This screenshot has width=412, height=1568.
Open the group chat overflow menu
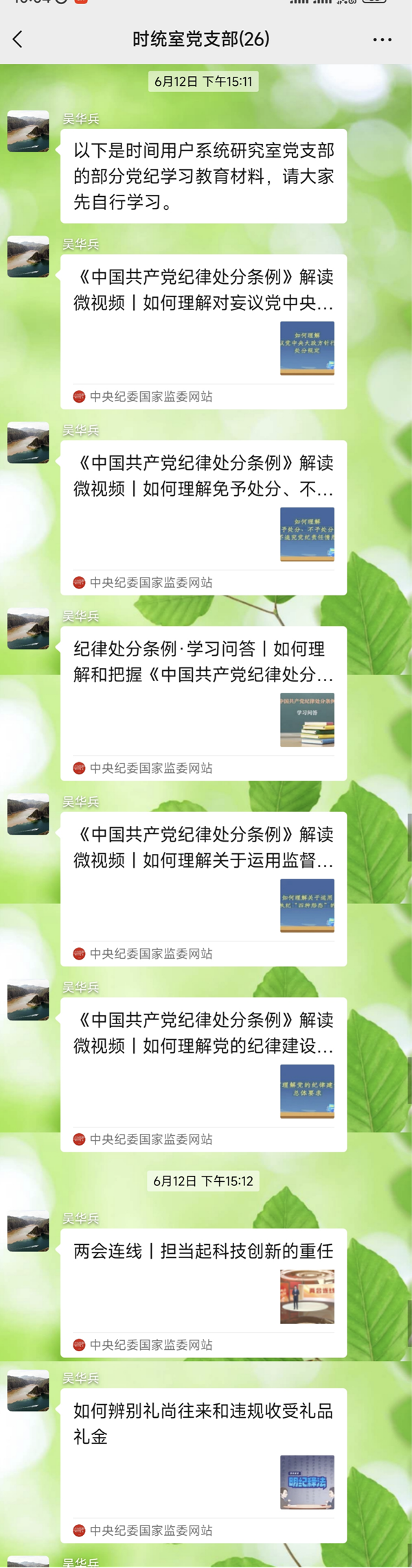pos(382,40)
